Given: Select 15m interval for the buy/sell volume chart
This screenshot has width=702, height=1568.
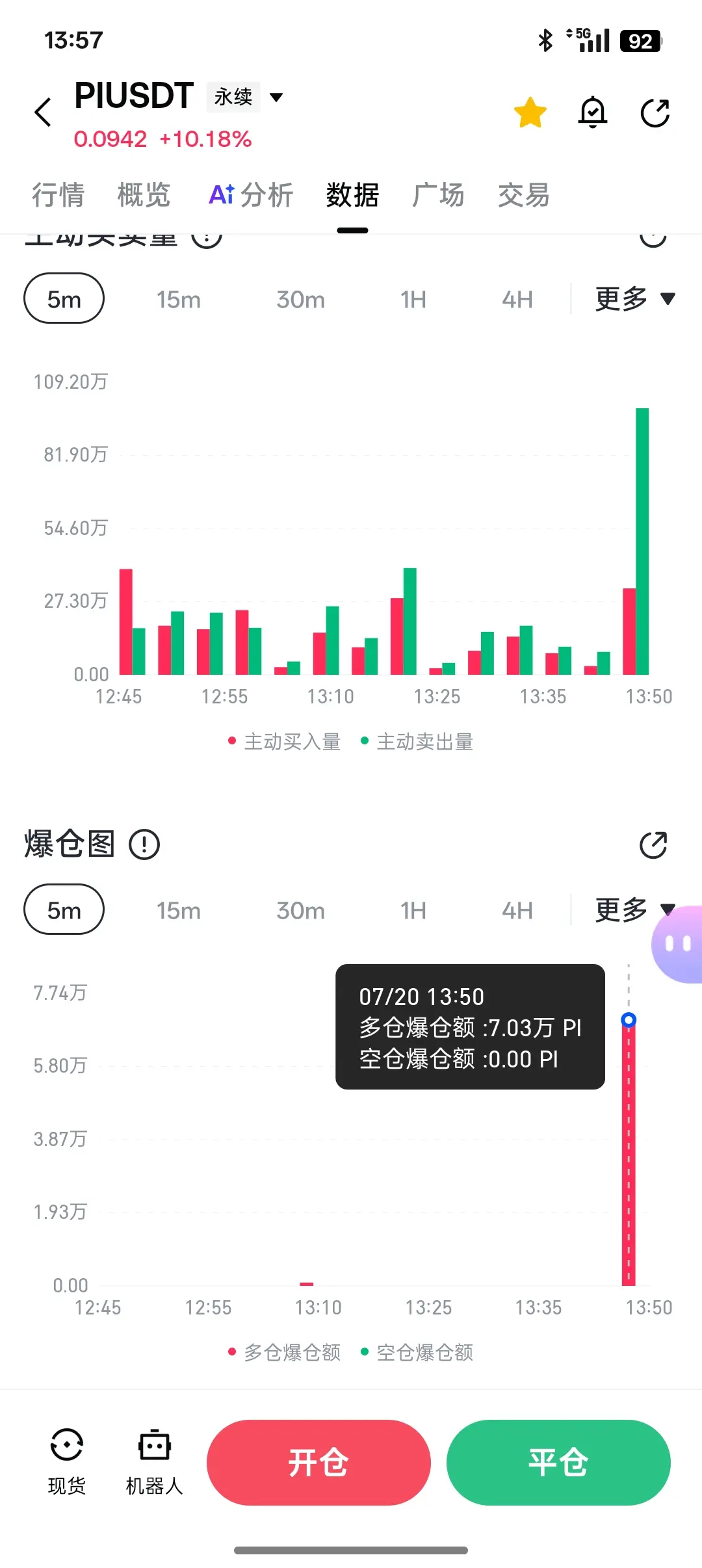Looking at the screenshot, I should [x=179, y=300].
